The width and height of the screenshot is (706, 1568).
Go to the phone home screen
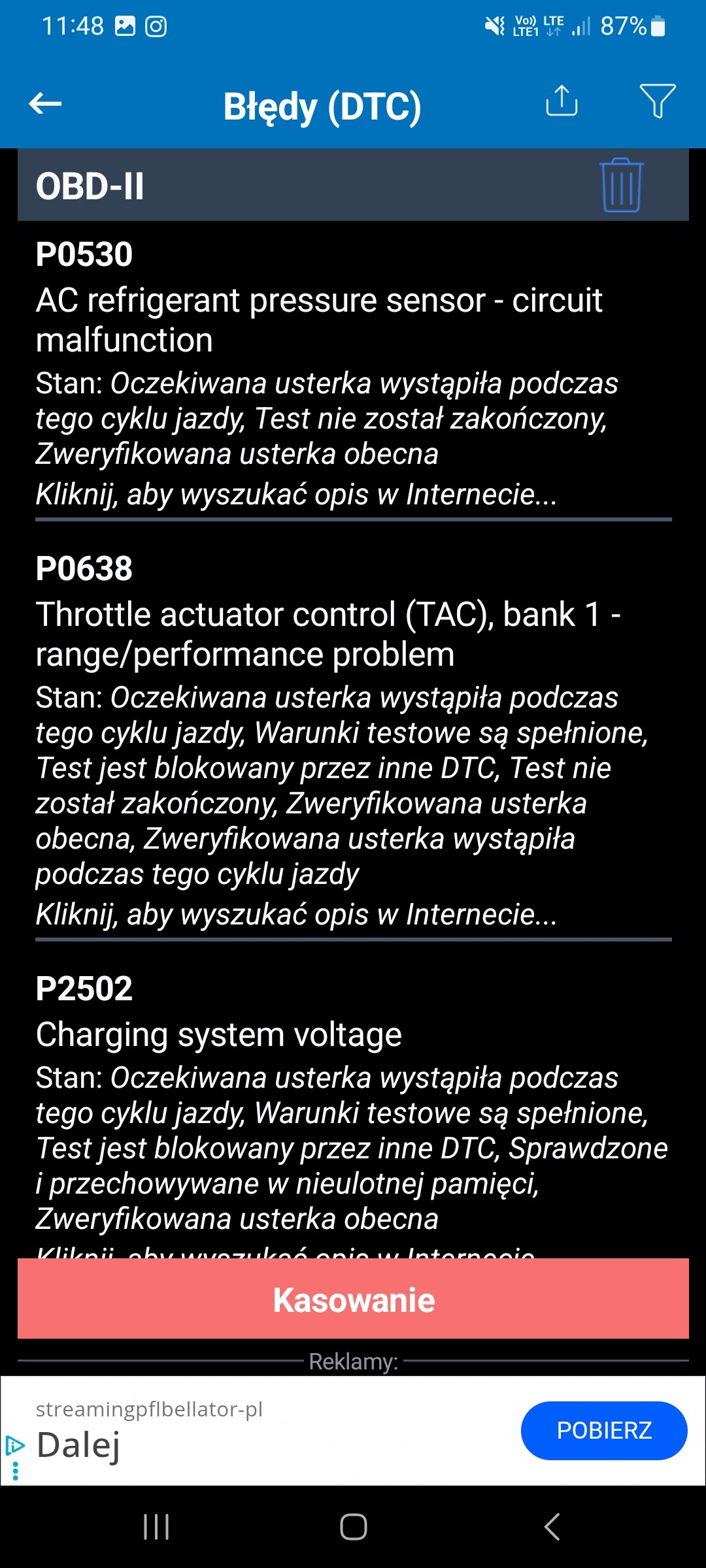353,1527
